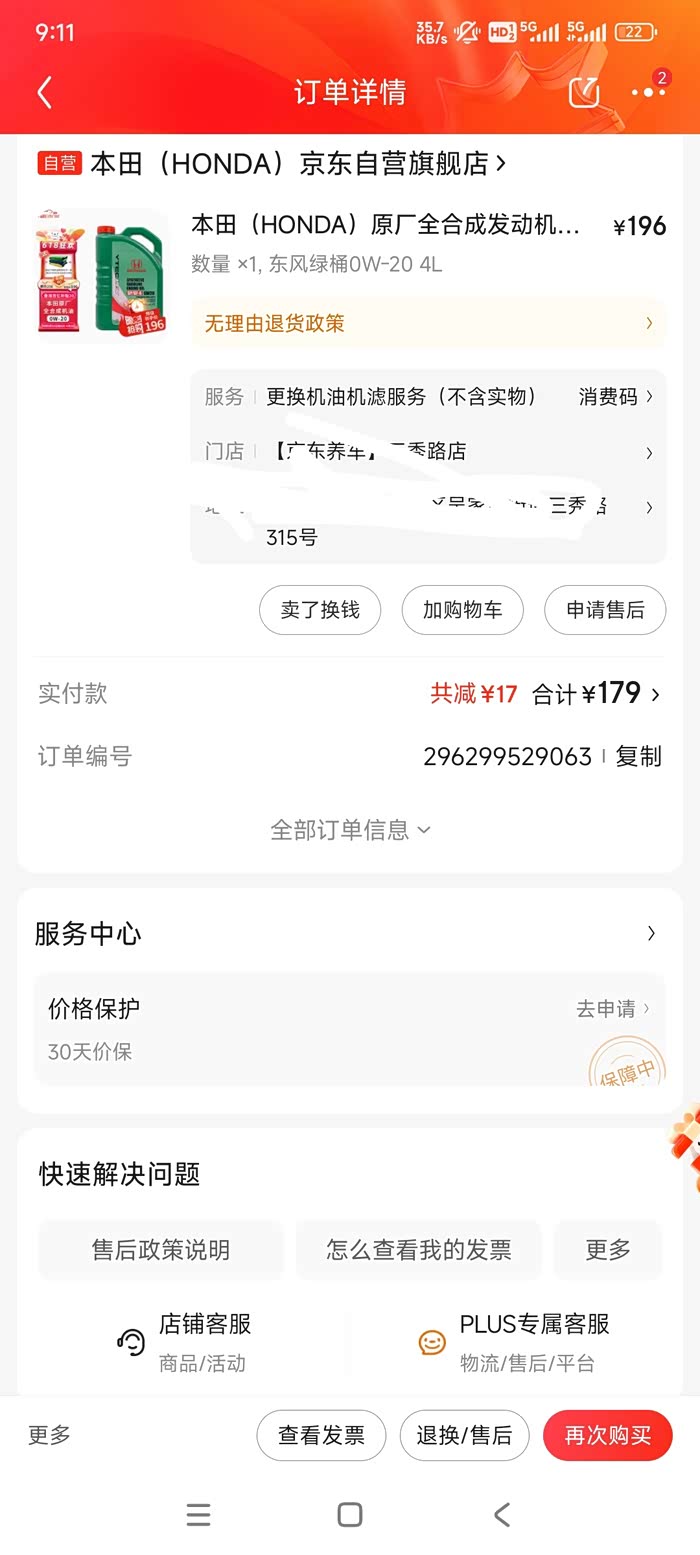Open 售后政策说明
The width and height of the screenshot is (700, 1555).
coord(161,1250)
